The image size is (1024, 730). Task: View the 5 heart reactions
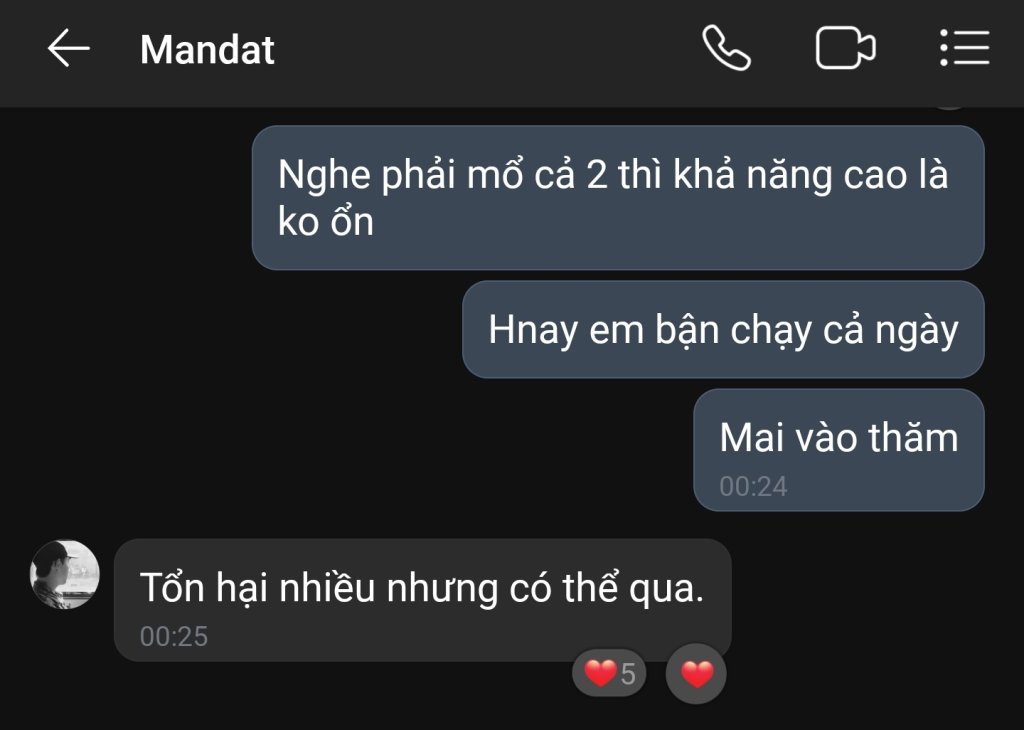tap(610, 674)
